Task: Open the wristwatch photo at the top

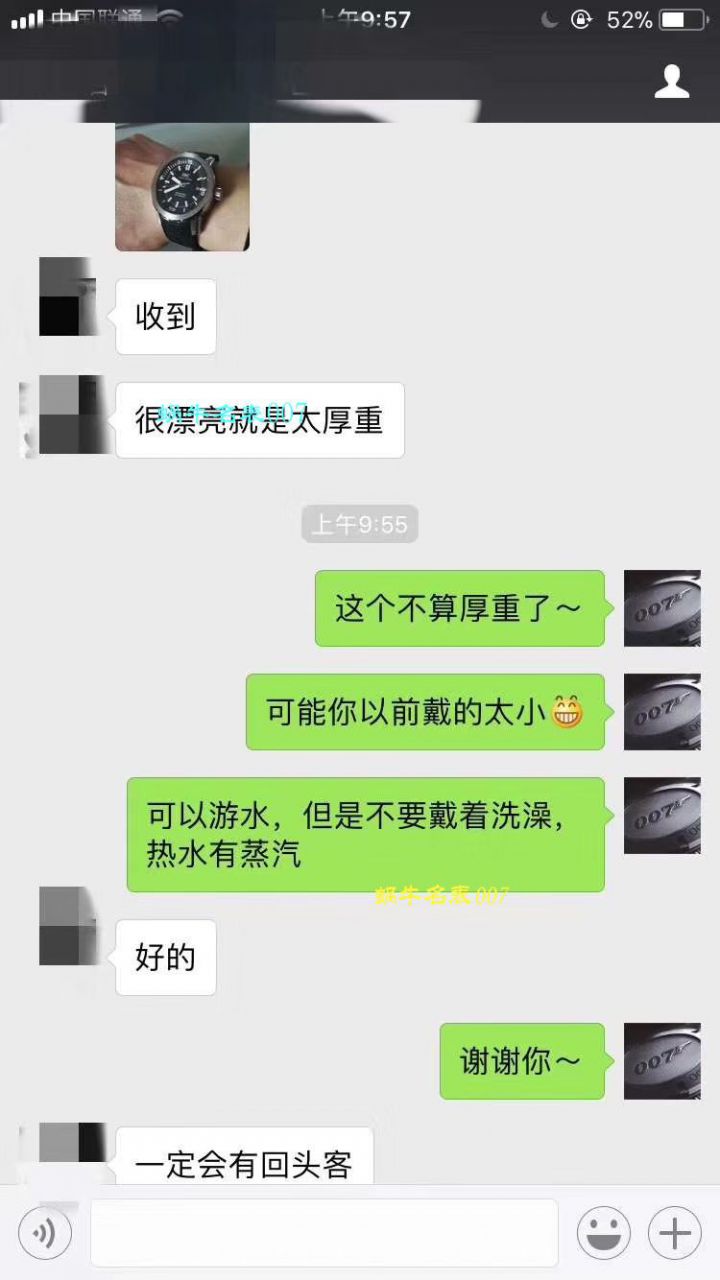Action: point(181,186)
